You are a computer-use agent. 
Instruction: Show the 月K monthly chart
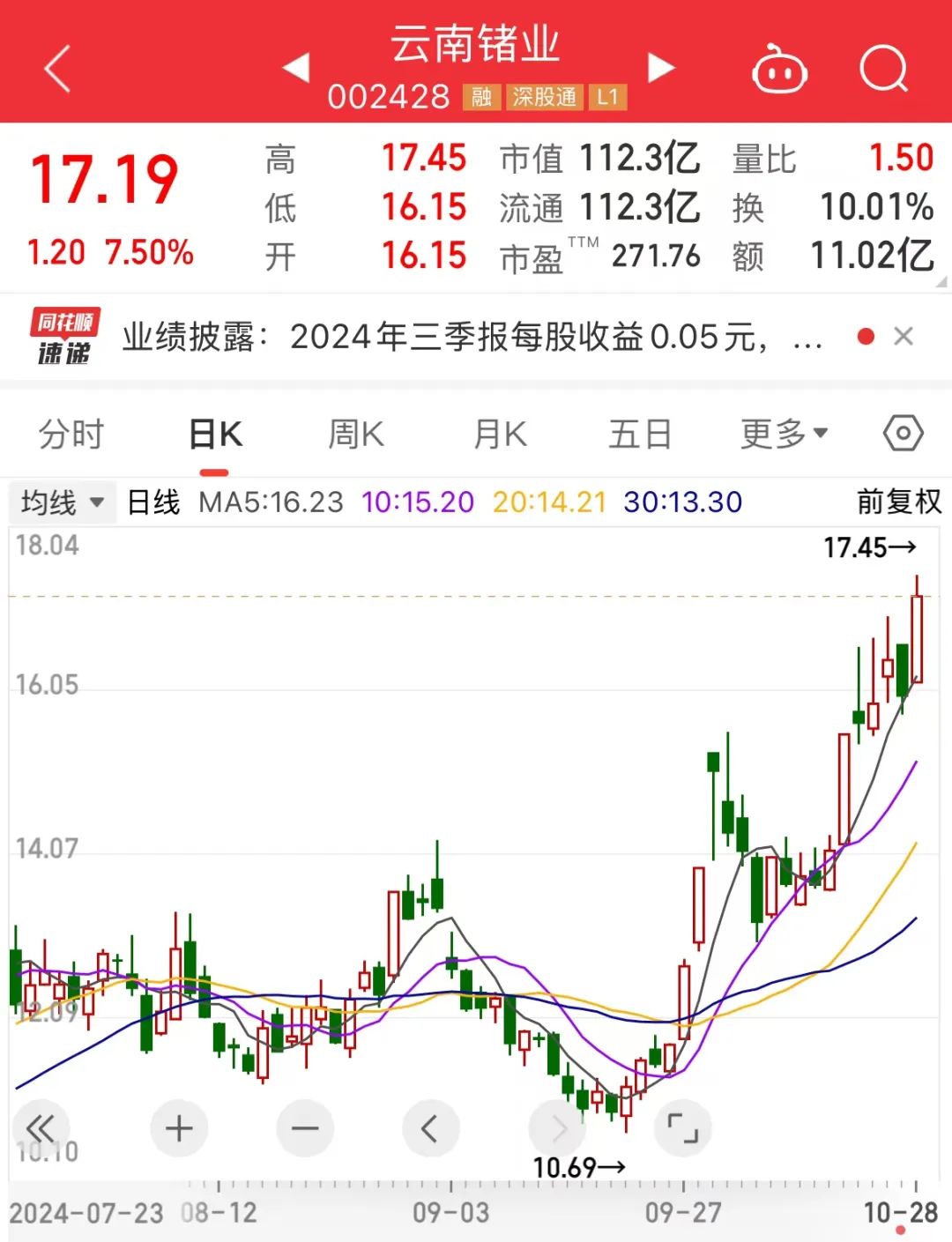click(500, 434)
